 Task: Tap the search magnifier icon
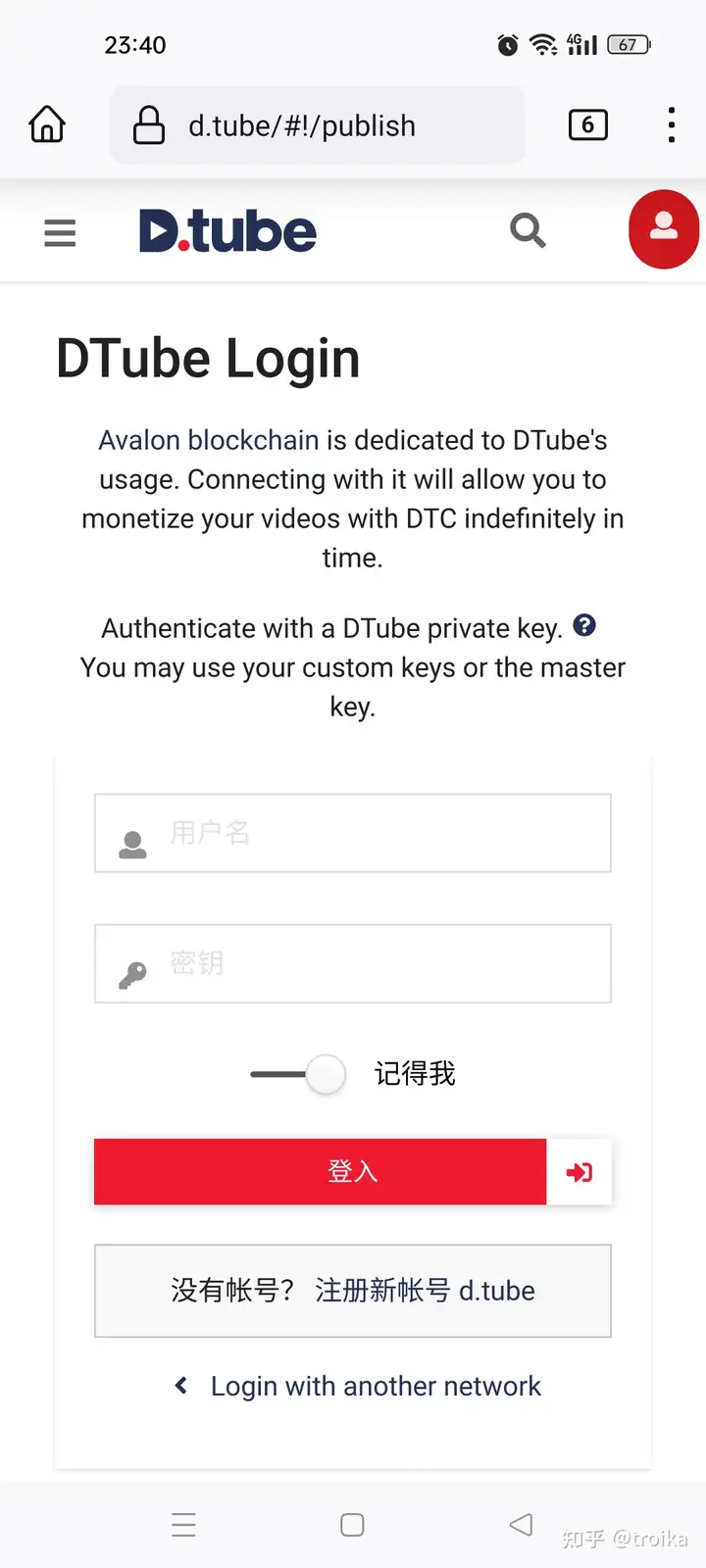[528, 231]
